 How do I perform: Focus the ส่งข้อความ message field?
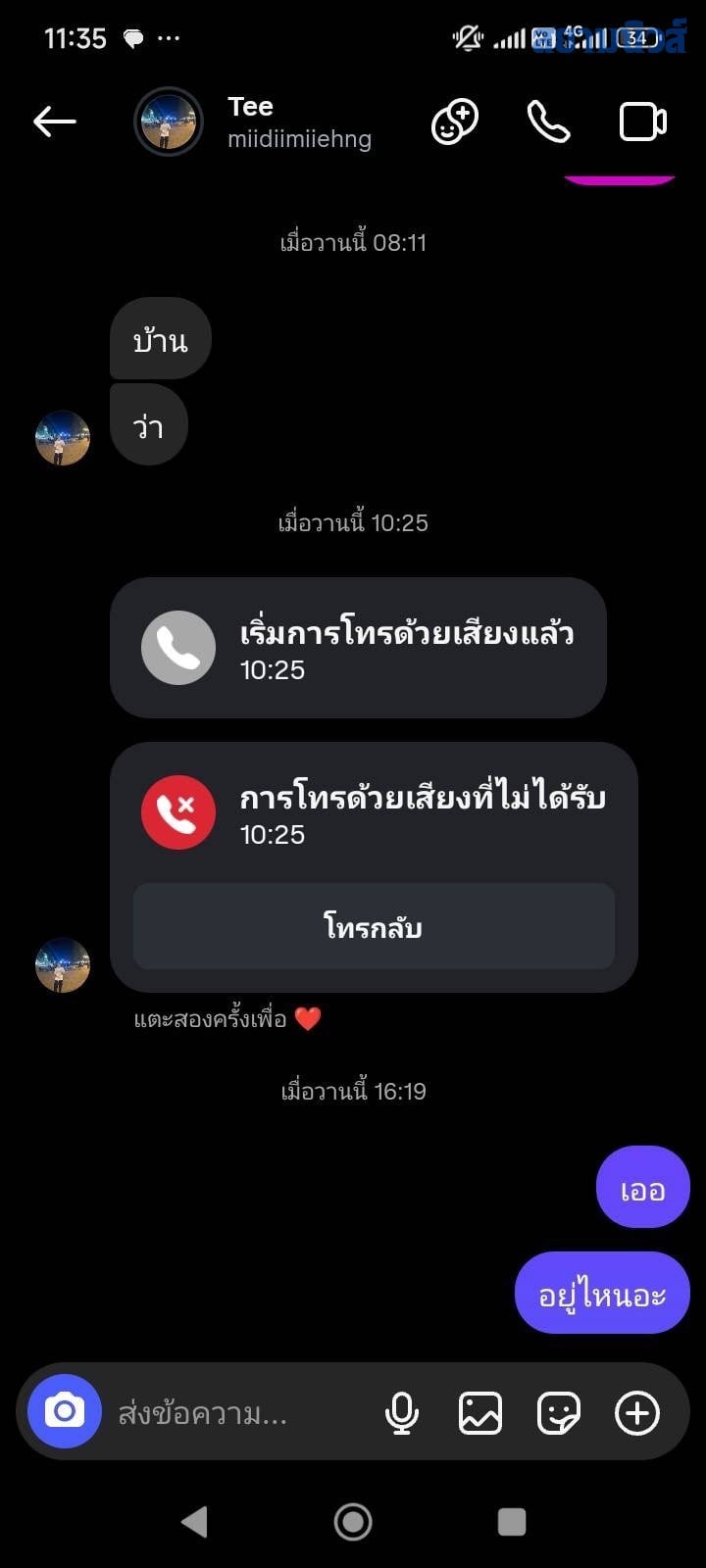235,1413
